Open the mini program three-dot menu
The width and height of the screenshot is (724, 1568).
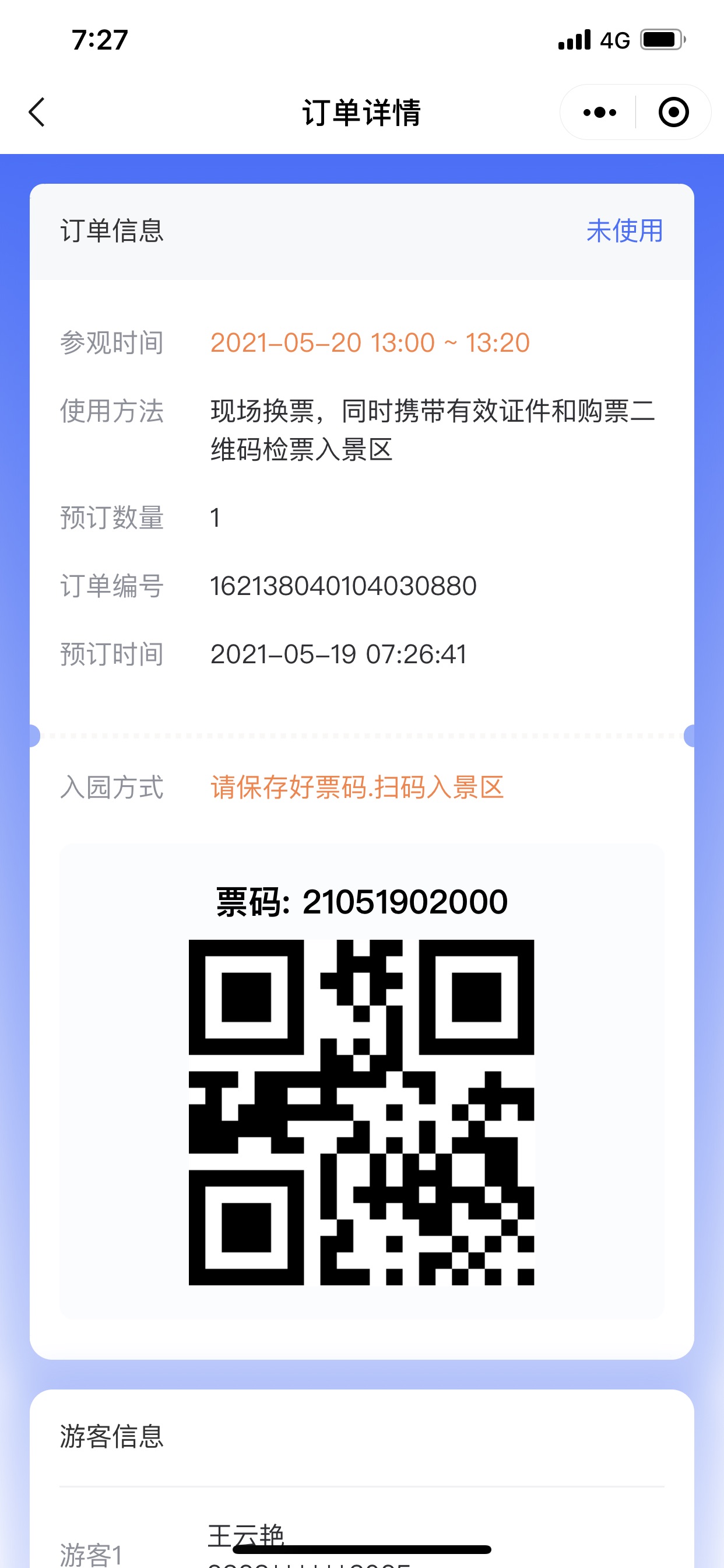(599, 112)
